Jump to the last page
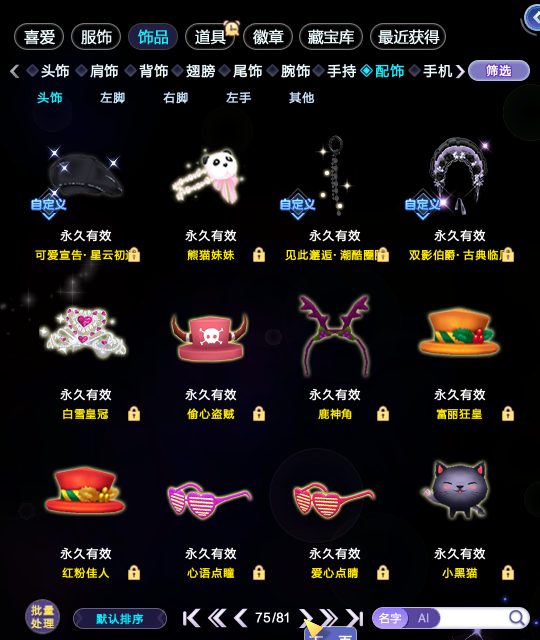Screen dimensions: 540x640 coord(355,618)
